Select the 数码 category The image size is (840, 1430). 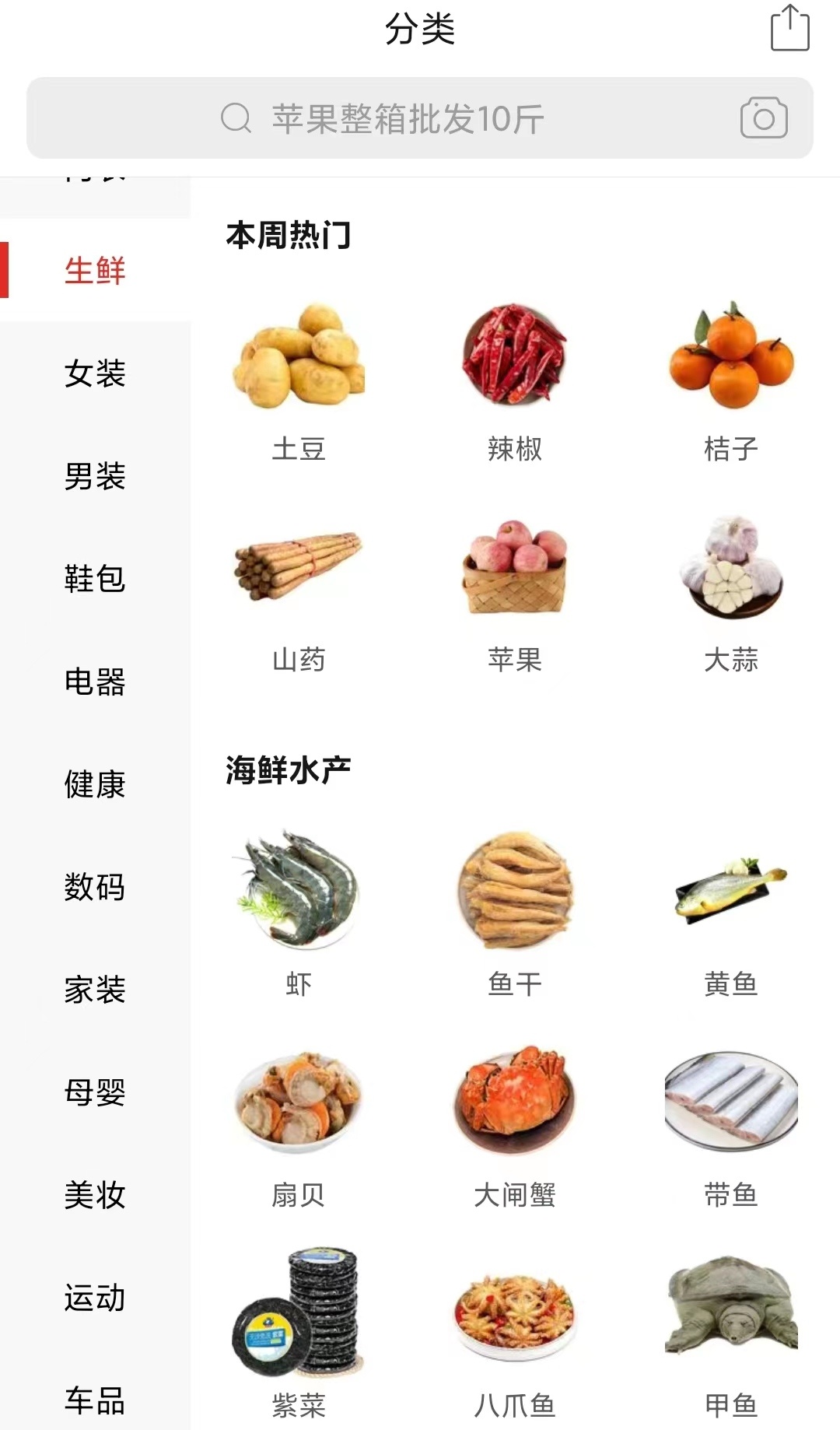click(x=95, y=887)
